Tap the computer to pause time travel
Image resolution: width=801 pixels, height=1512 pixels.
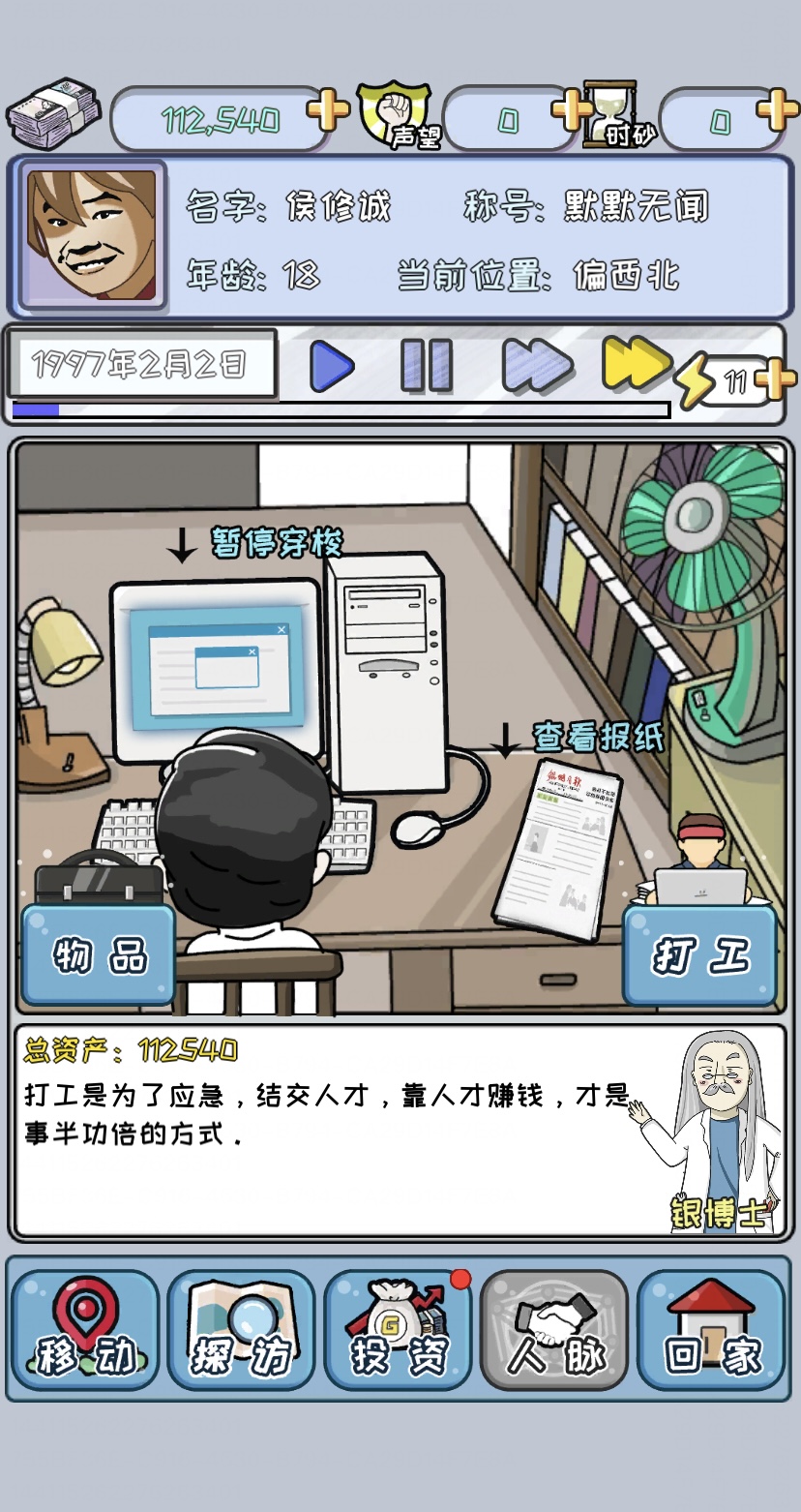217,668
